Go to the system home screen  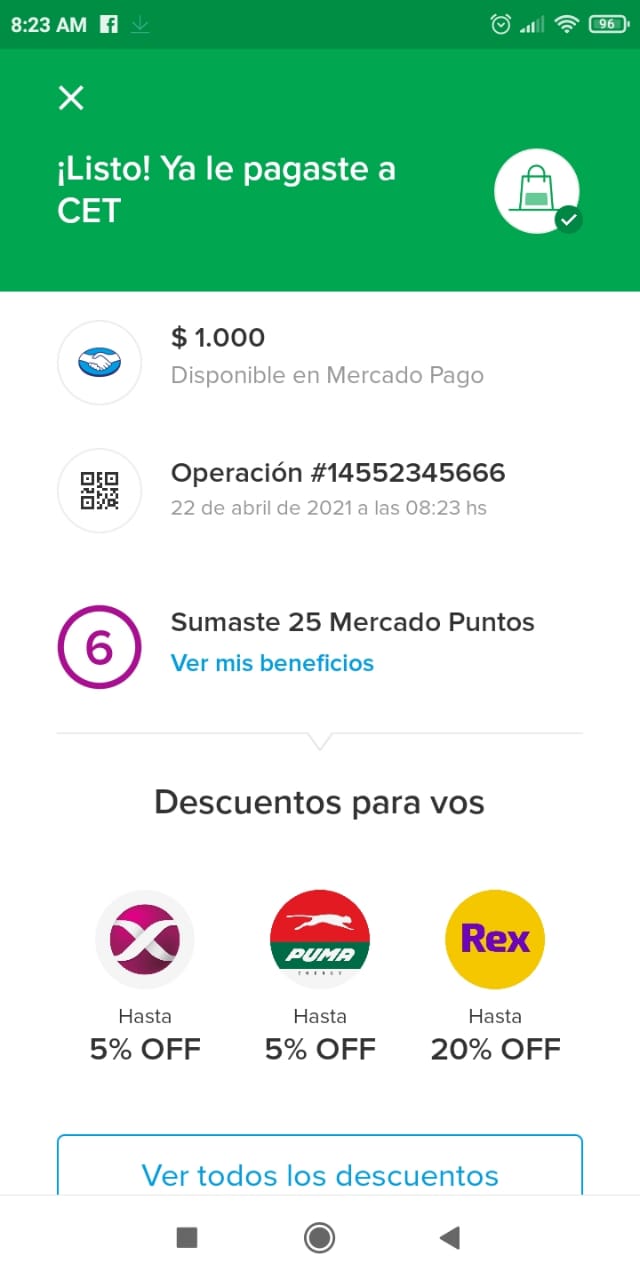[x=320, y=1238]
